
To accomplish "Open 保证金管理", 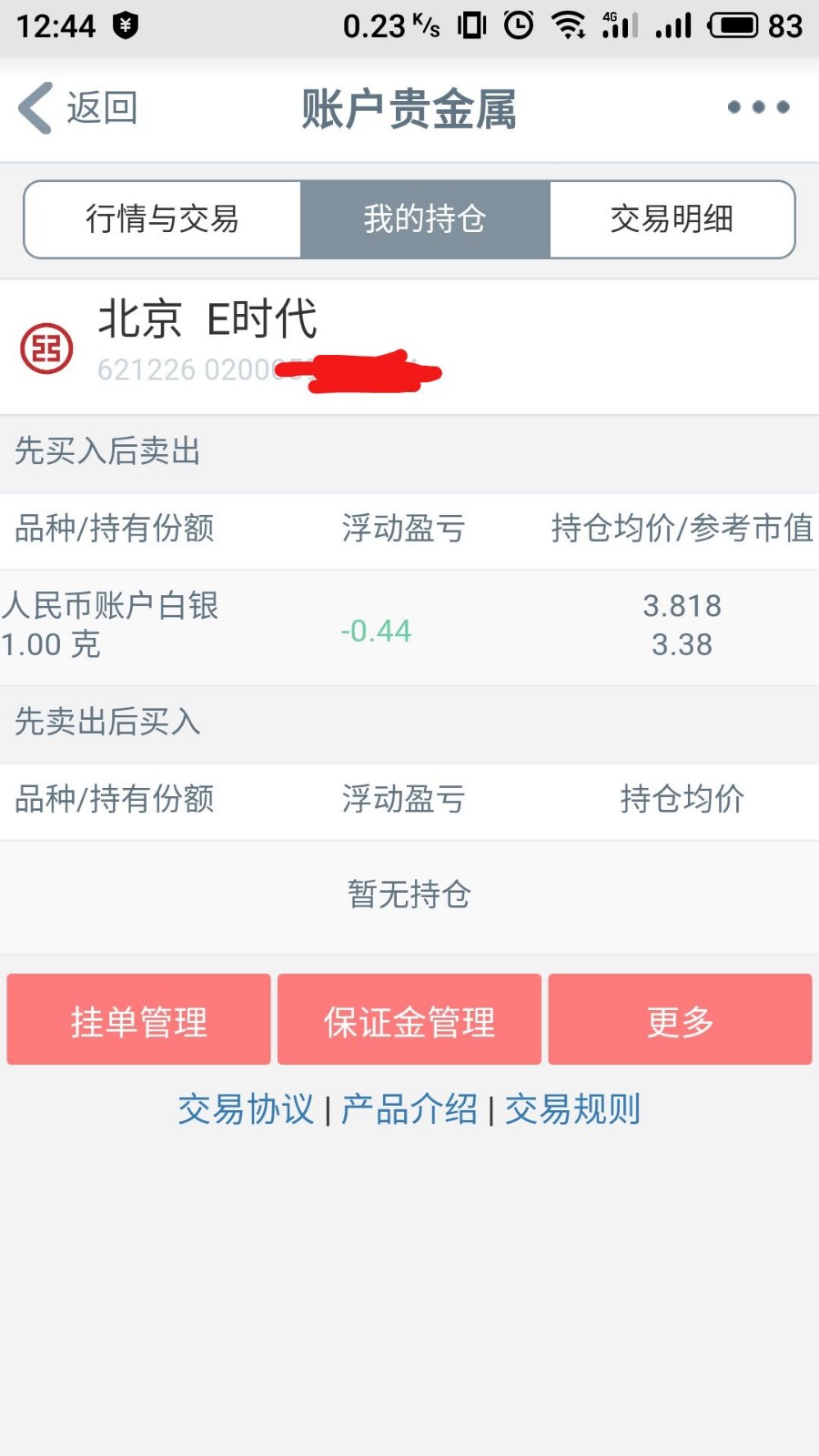I will pyautogui.click(x=409, y=1020).
